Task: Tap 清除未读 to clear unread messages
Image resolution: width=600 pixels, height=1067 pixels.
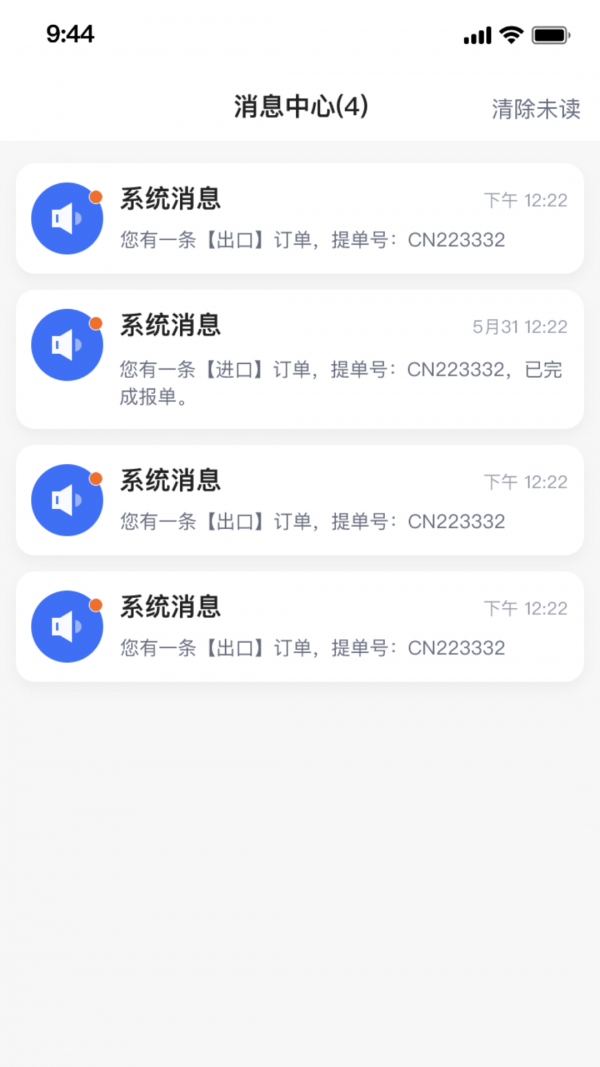Action: pos(535,109)
